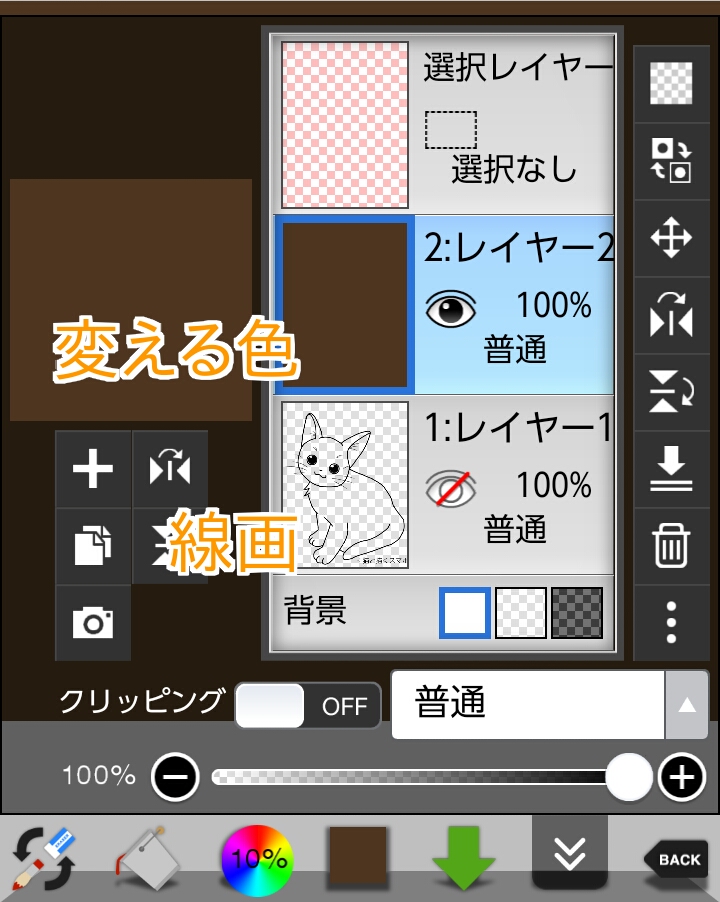Toggle クリッピング switch on
Image resolution: width=720 pixels, height=902 pixels.
click(x=308, y=706)
